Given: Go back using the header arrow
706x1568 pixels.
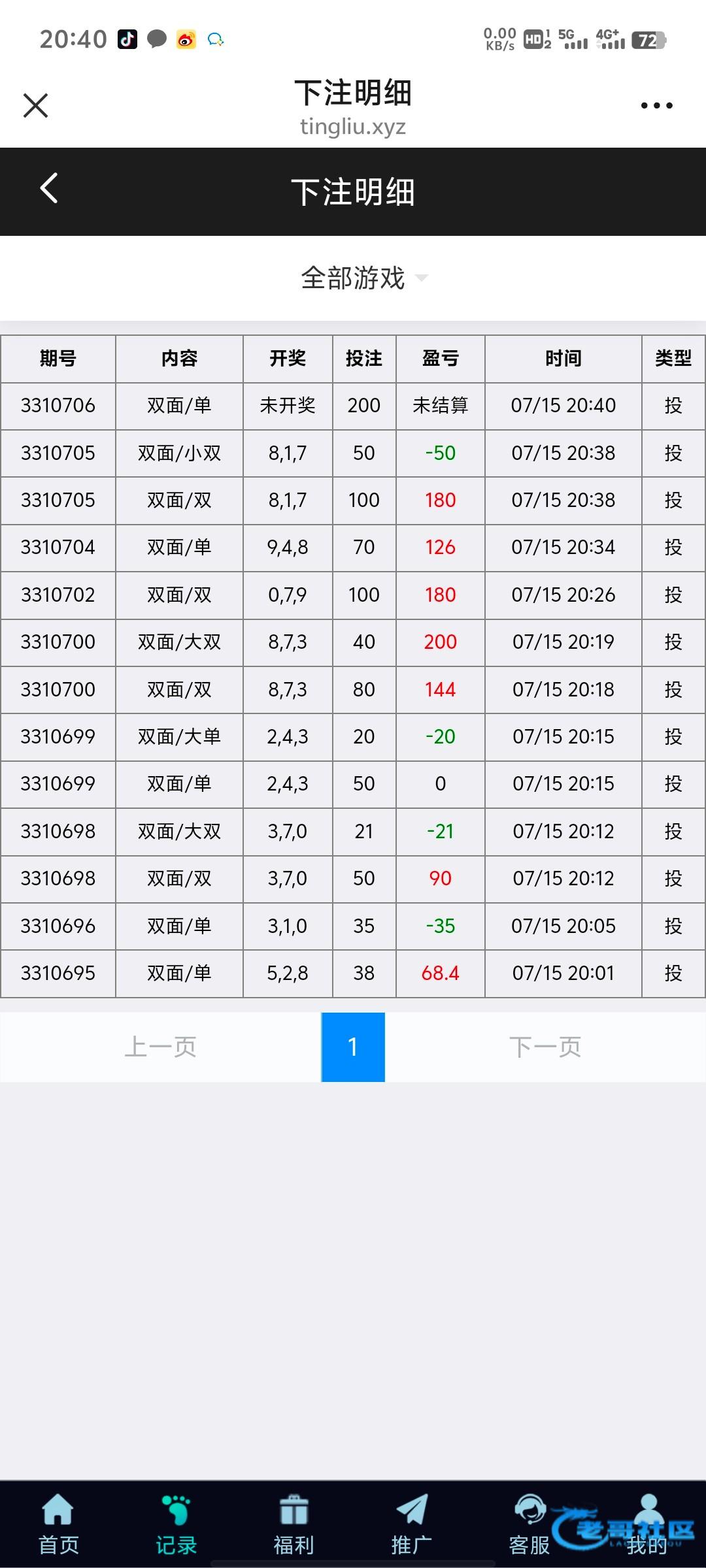Looking at the screenshot, I should (49, 189).
